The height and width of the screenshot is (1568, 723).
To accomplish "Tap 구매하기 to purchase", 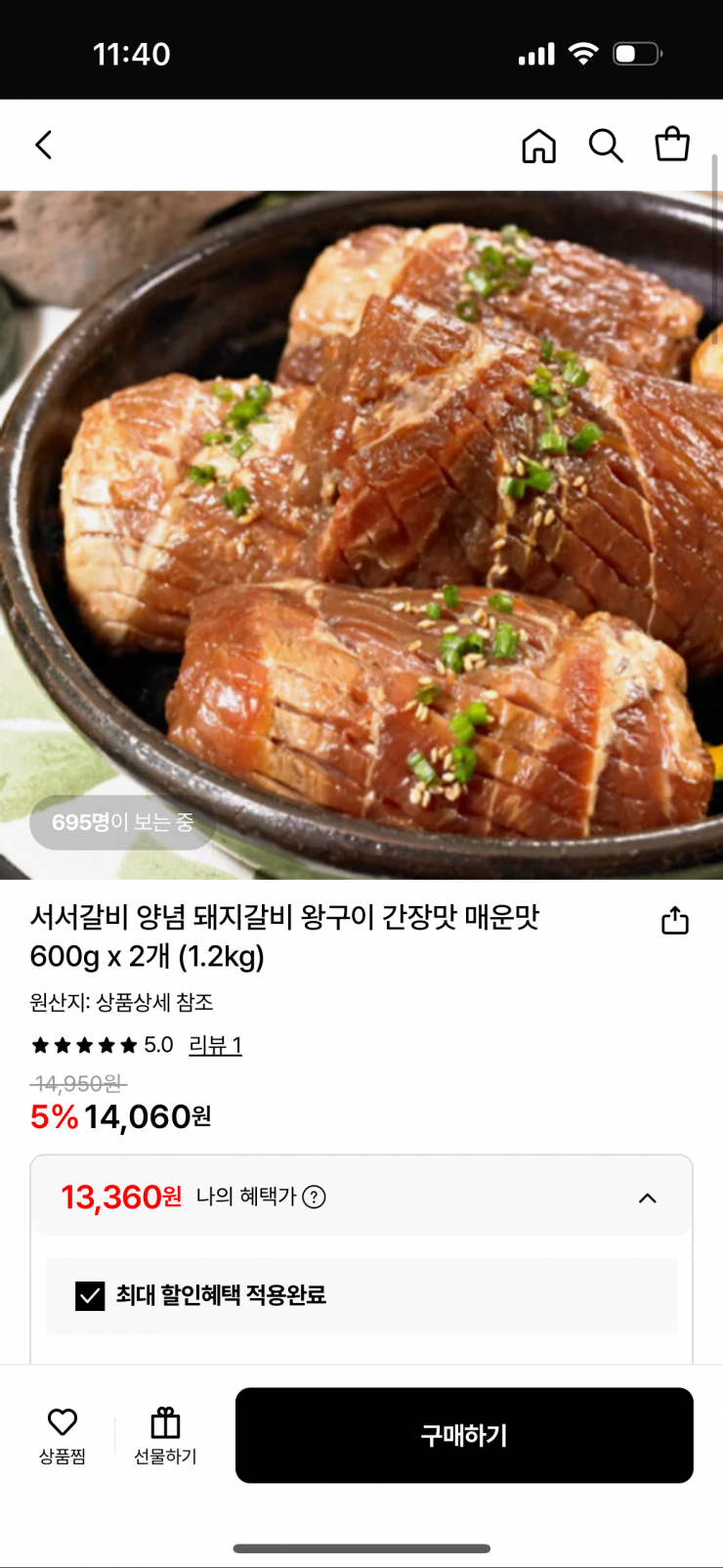I will click(x=463, y=1434).
